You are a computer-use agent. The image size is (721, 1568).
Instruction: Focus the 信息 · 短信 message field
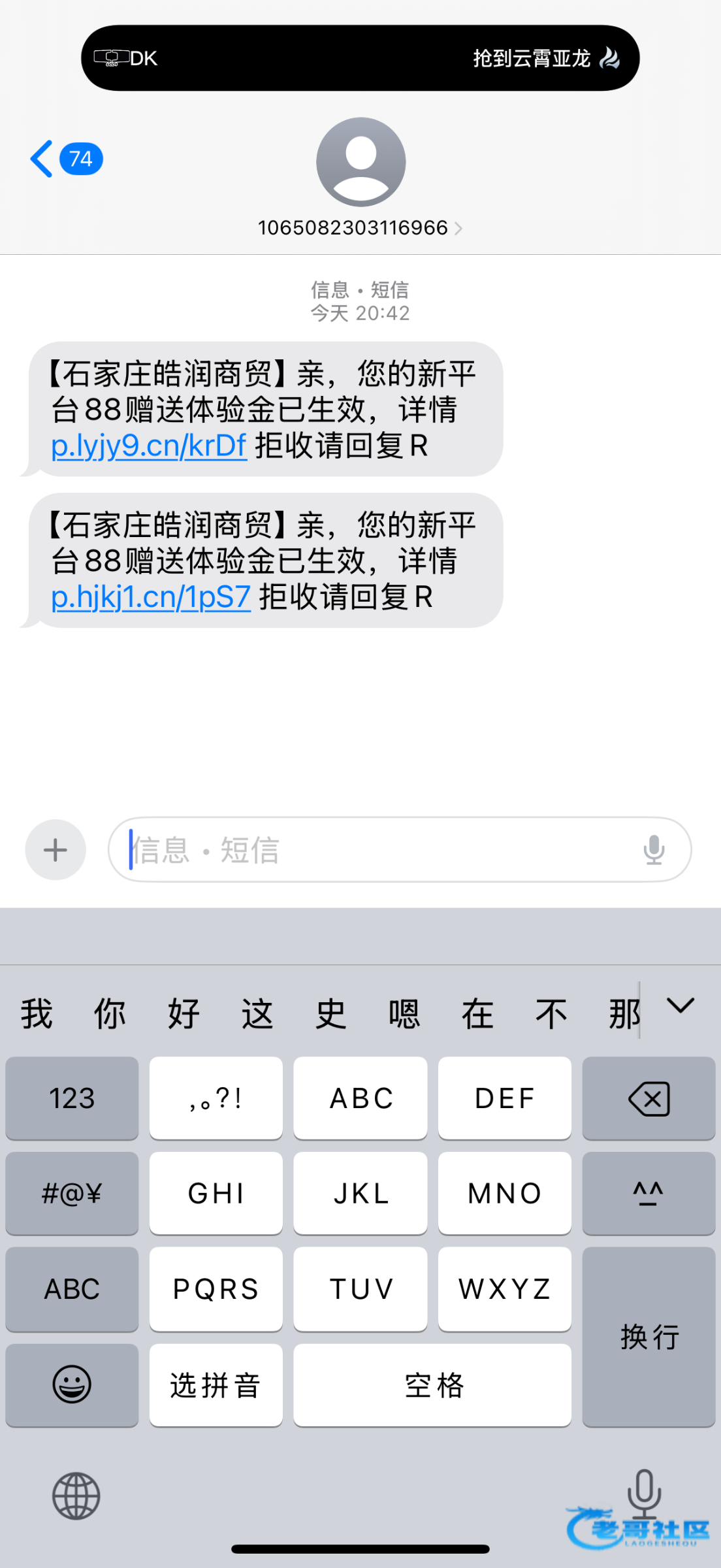379,850
